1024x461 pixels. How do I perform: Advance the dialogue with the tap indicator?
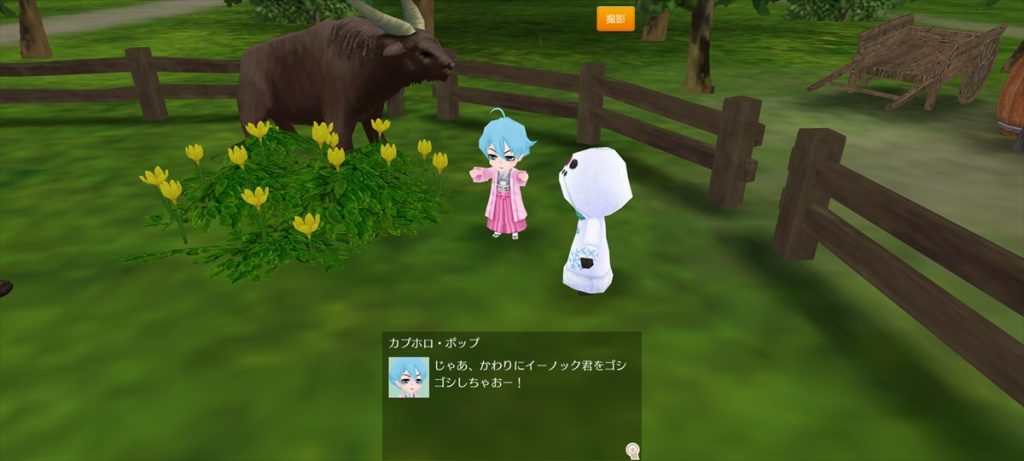(632, 451)
